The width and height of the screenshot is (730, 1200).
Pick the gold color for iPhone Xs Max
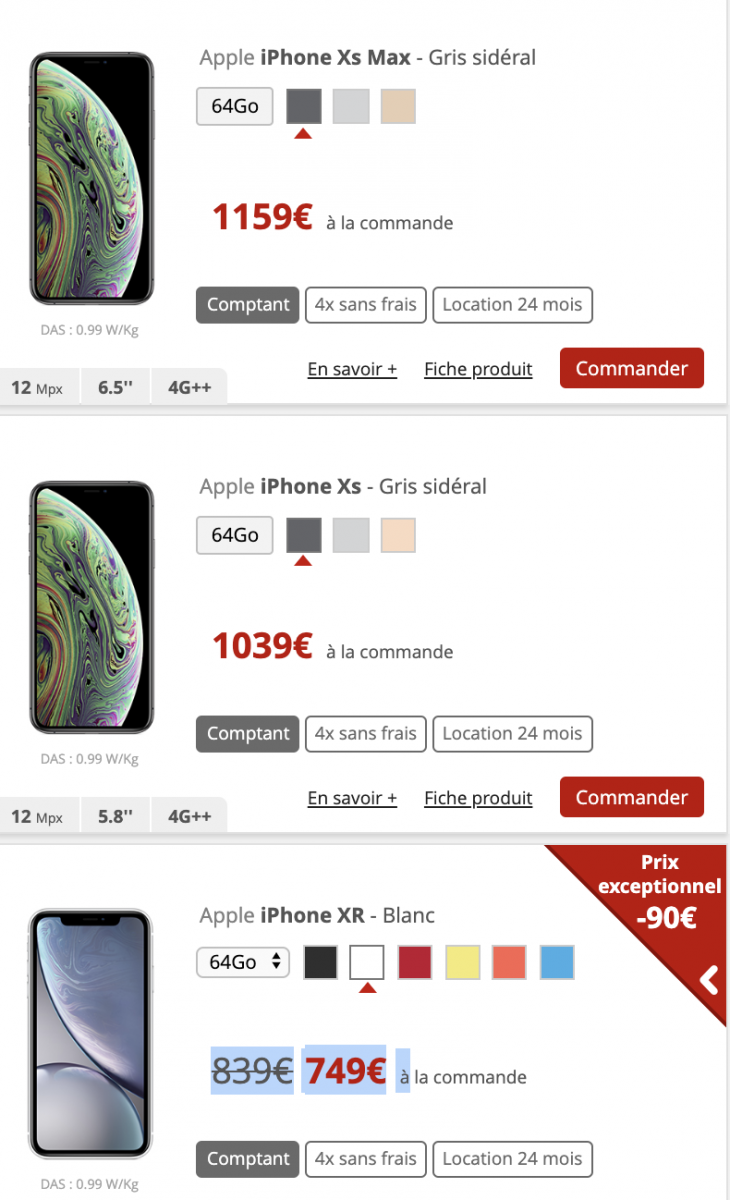(398, 106)
